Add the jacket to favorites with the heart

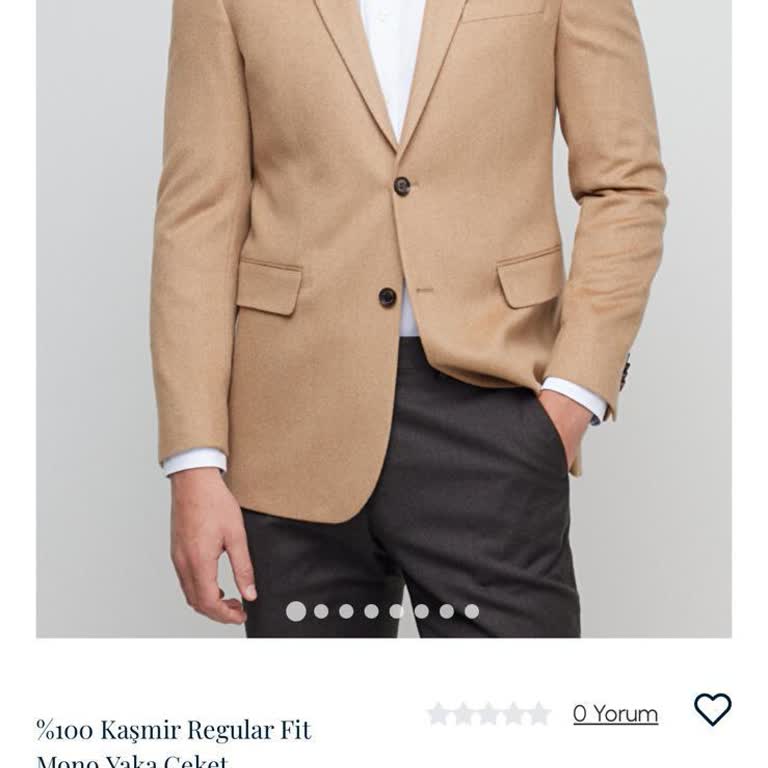[x=713, y=710]
